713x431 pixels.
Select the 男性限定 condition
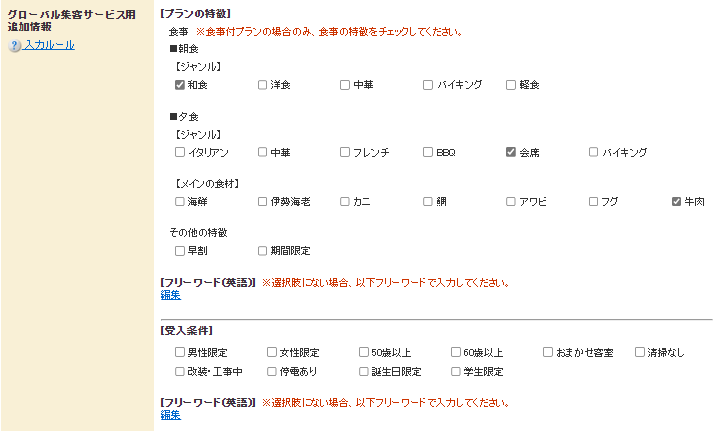180,353
